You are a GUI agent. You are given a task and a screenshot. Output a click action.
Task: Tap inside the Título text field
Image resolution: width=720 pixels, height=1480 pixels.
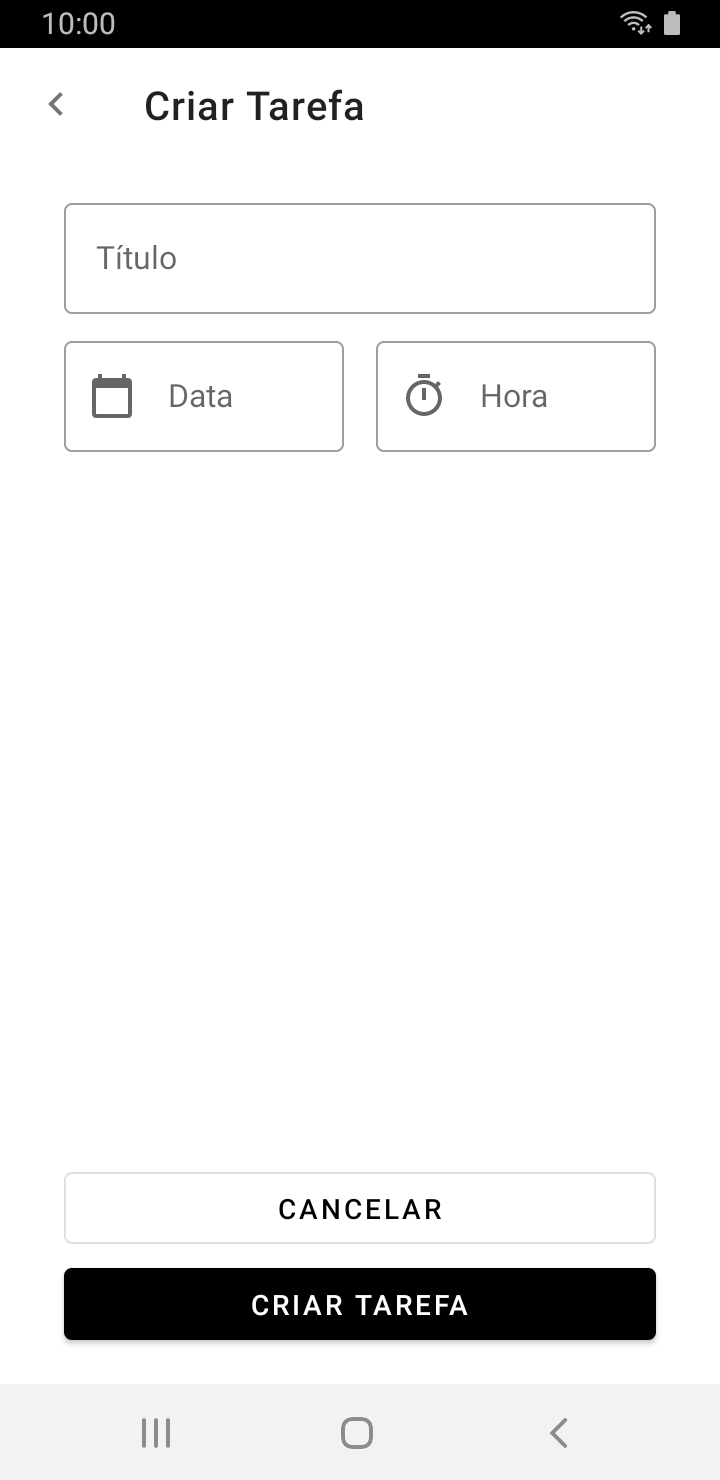360,257
